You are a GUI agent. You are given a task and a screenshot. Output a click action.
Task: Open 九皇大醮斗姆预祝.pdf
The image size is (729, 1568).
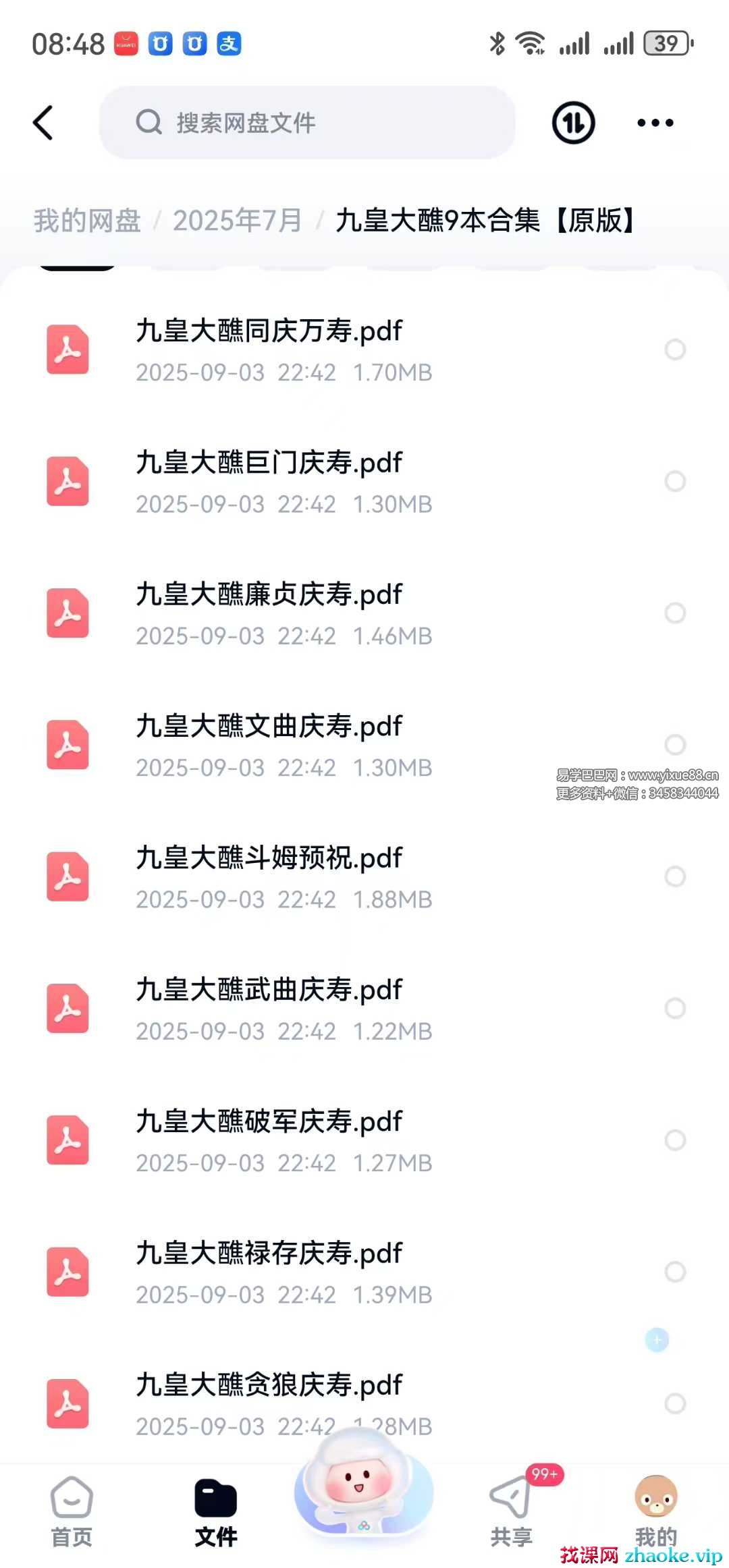[x=269, y=876]
